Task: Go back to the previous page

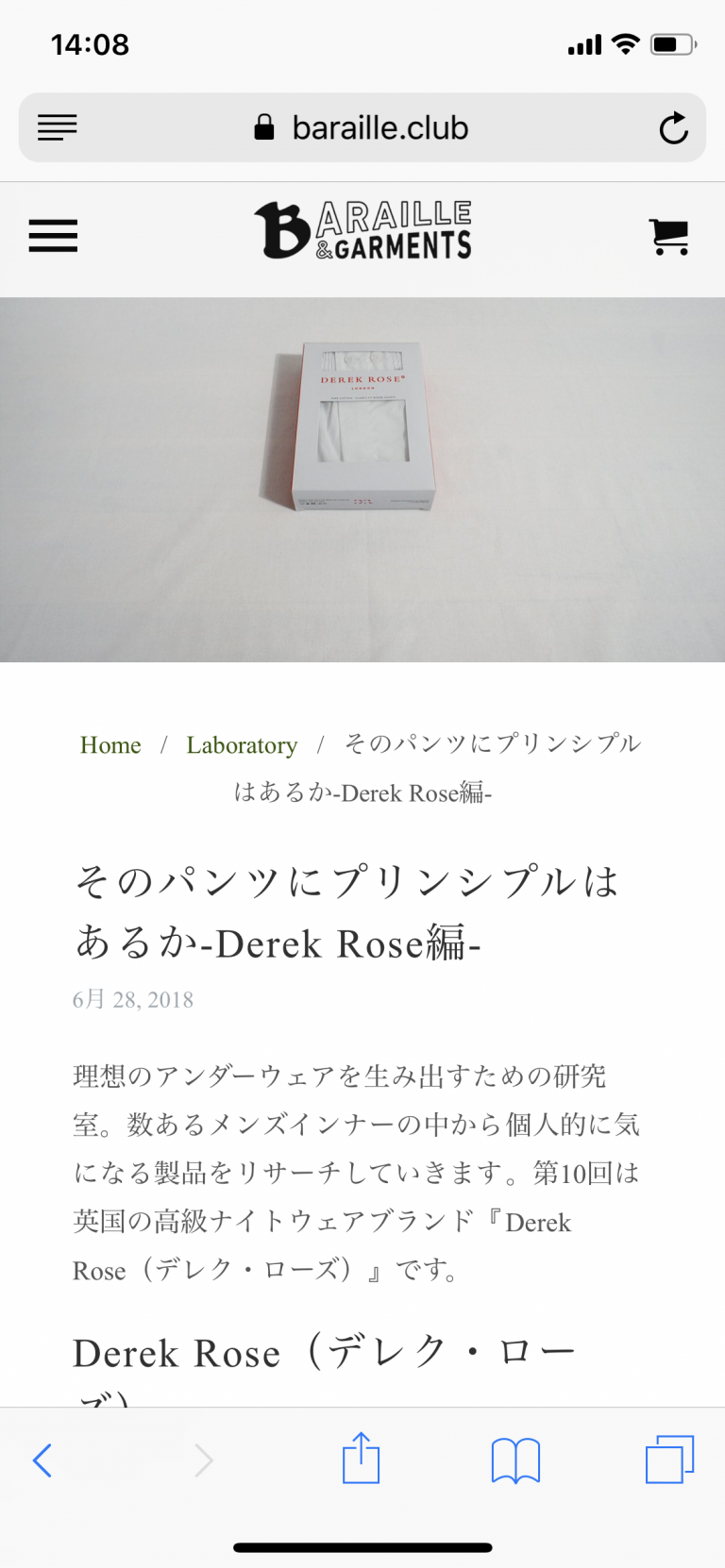Action: (x=42, y=1460)
